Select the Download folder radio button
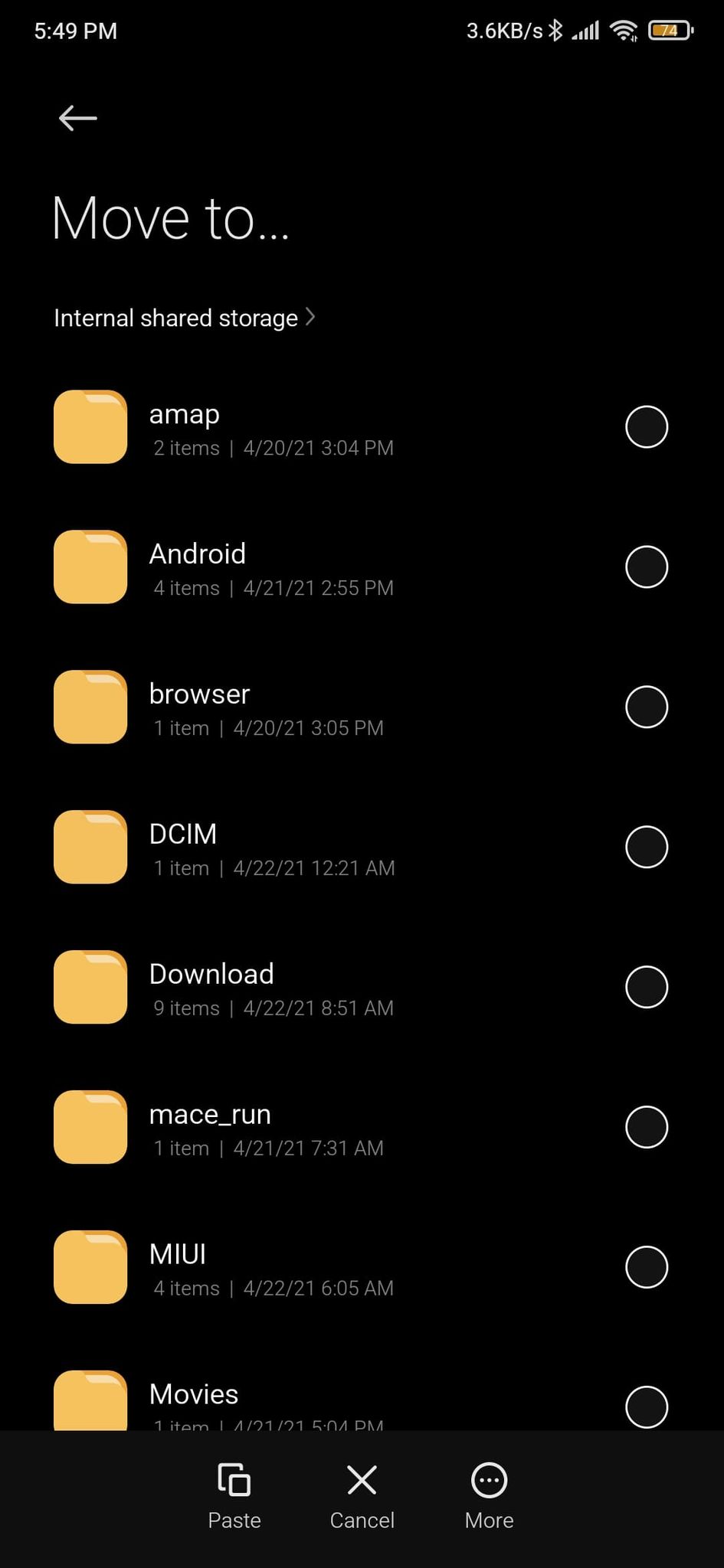The height and width of the screenshot is (1568, 724). tap(647, 987)
